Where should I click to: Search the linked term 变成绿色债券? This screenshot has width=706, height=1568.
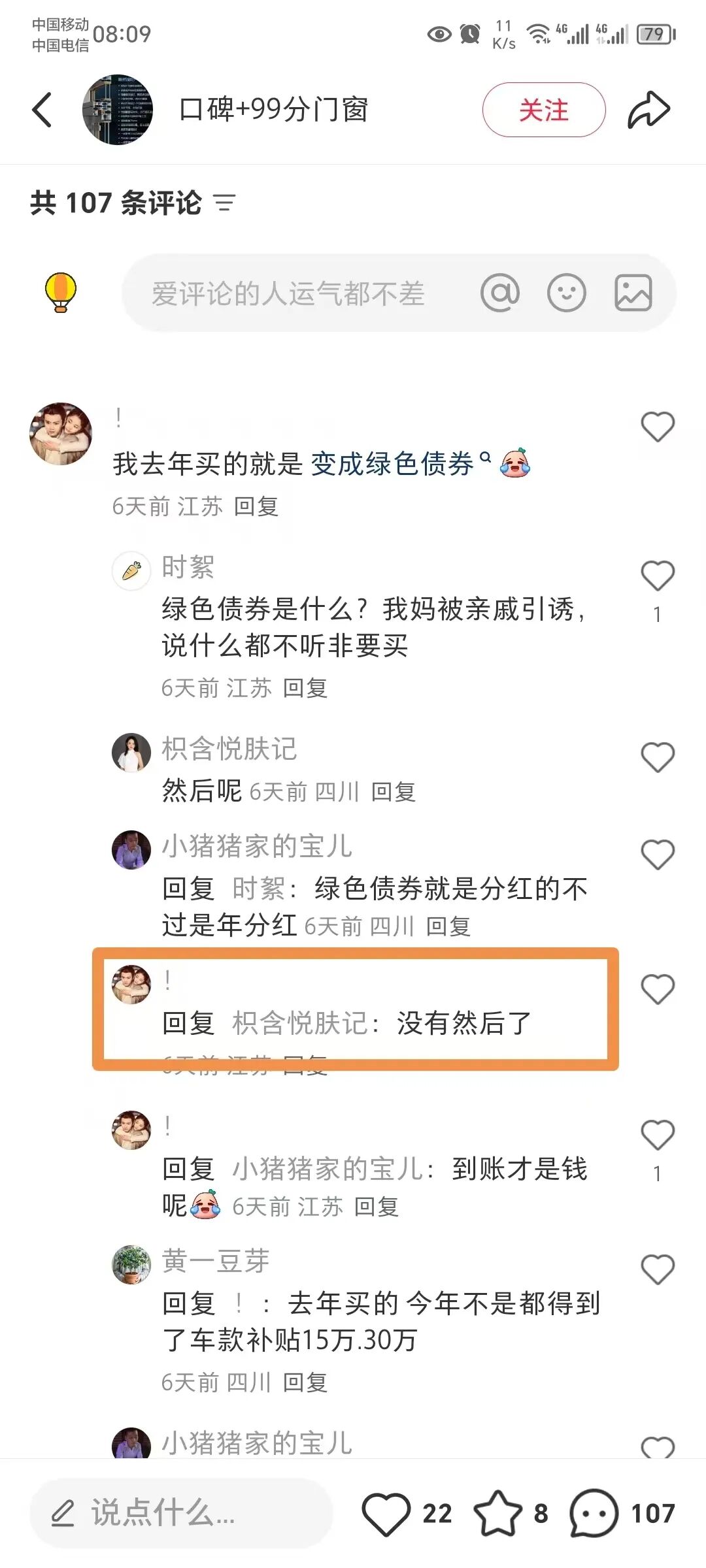(392, 464)
